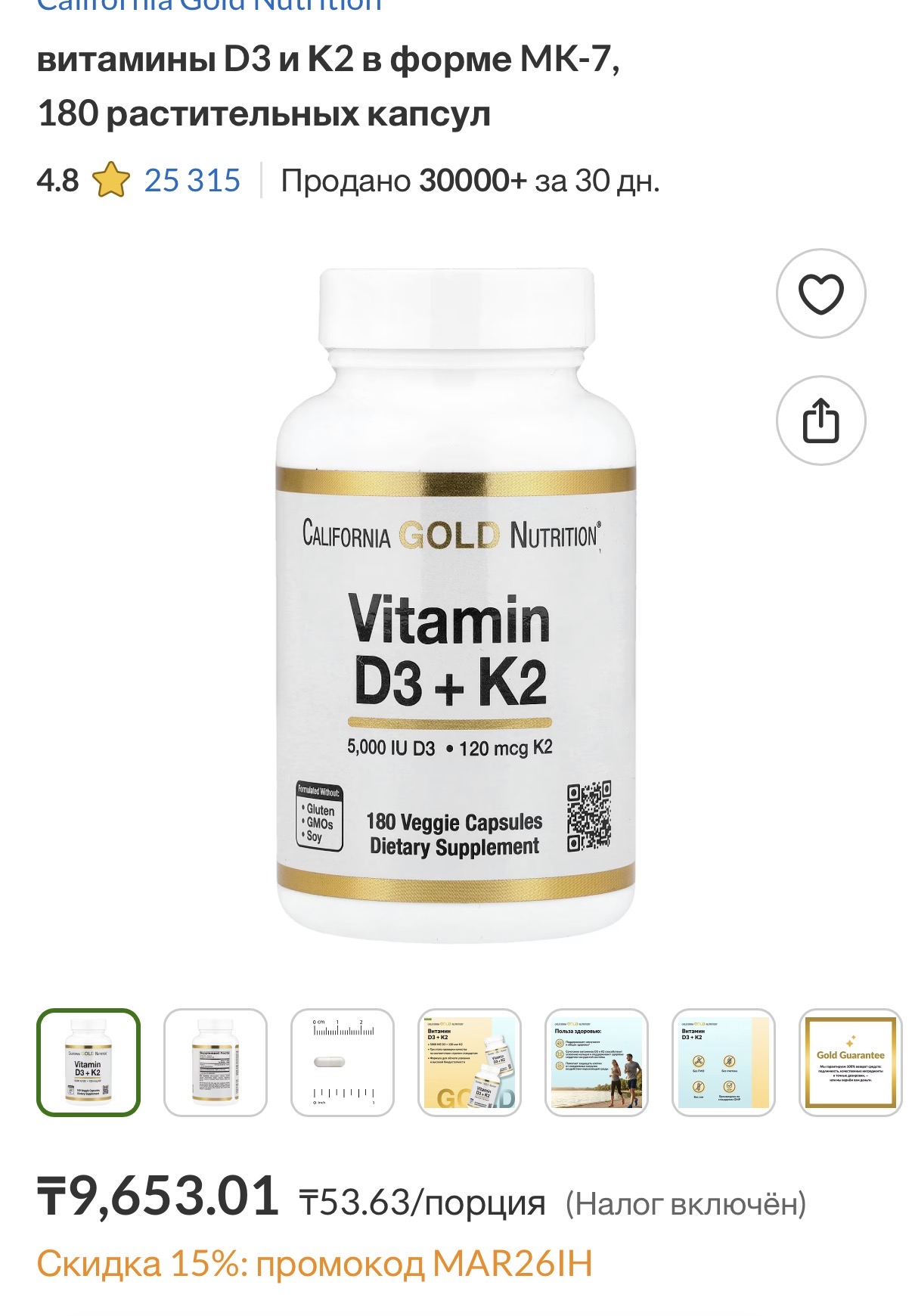Add product to favorites with heart icon
This screenshot has width=912, height=1316.
tap(820, 293)
